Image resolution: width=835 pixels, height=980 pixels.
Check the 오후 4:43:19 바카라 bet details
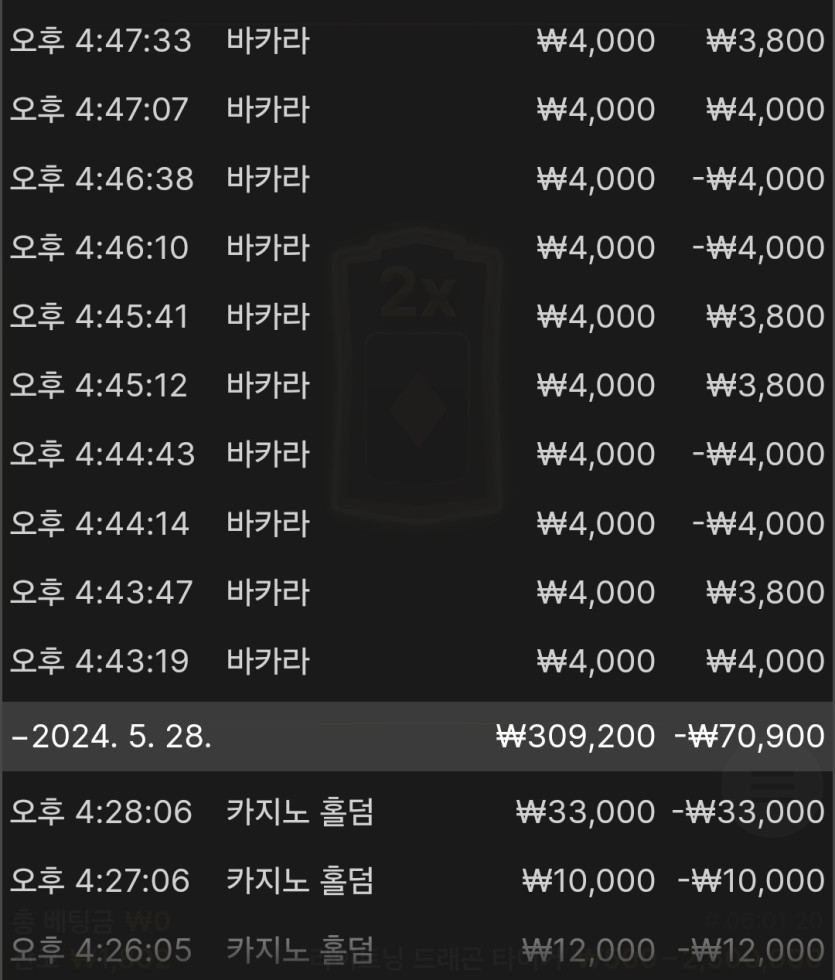(417, 661)
